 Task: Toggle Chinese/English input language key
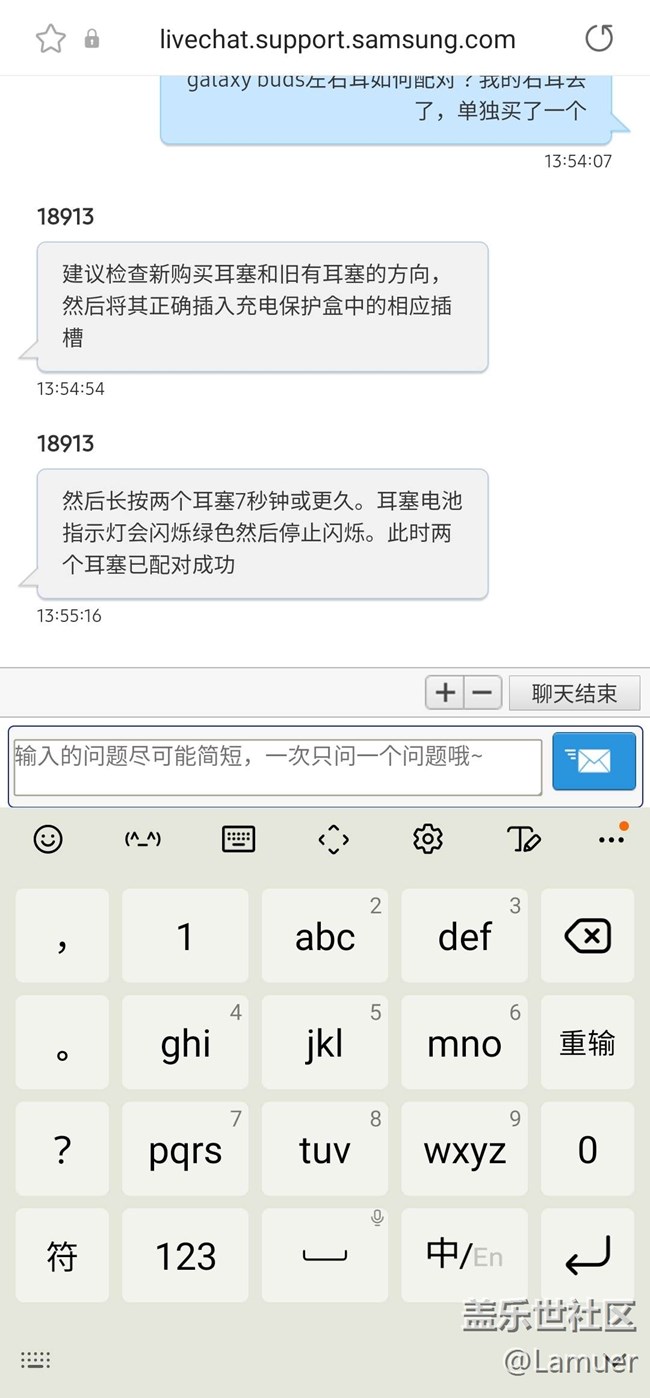[465, 1254]
